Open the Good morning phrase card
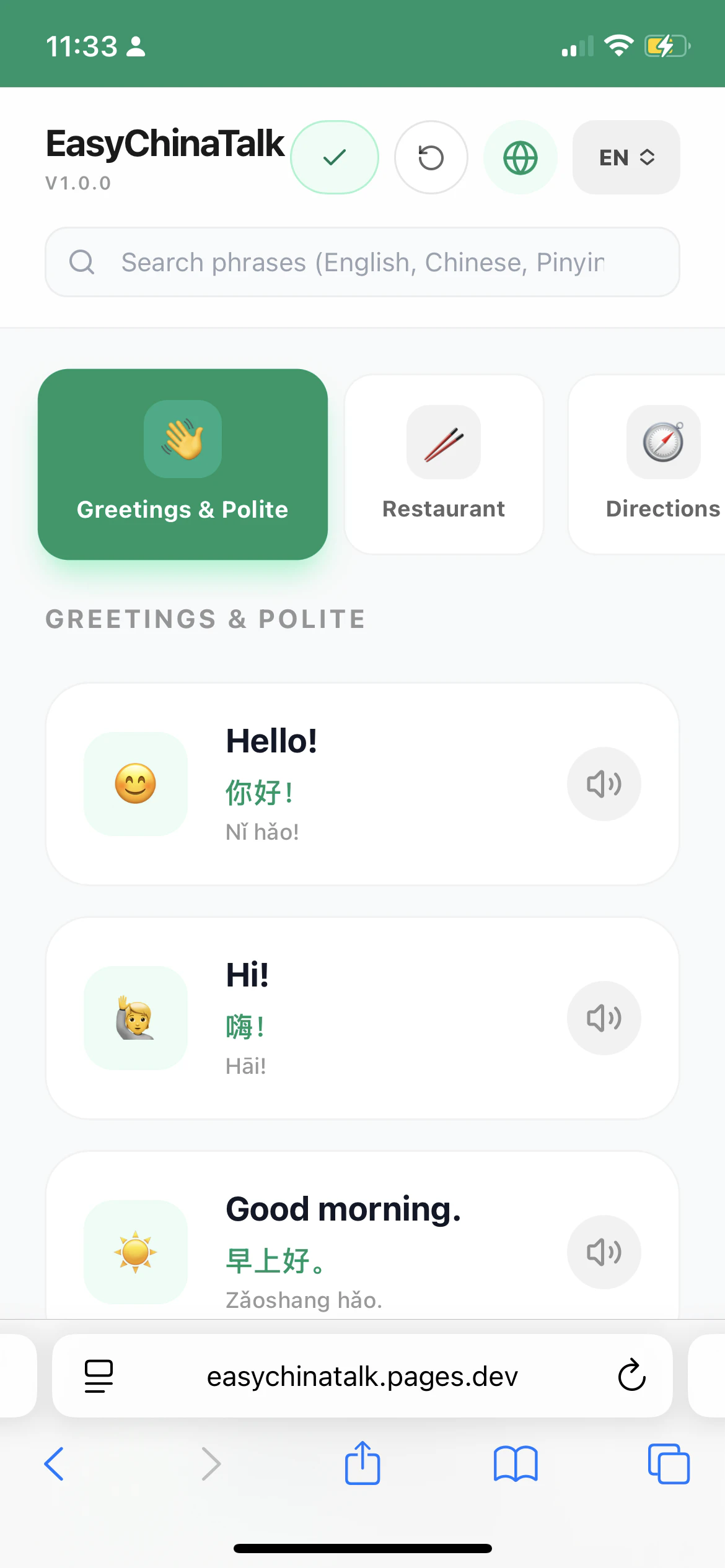The image size is (725, 1568). 362,1235
